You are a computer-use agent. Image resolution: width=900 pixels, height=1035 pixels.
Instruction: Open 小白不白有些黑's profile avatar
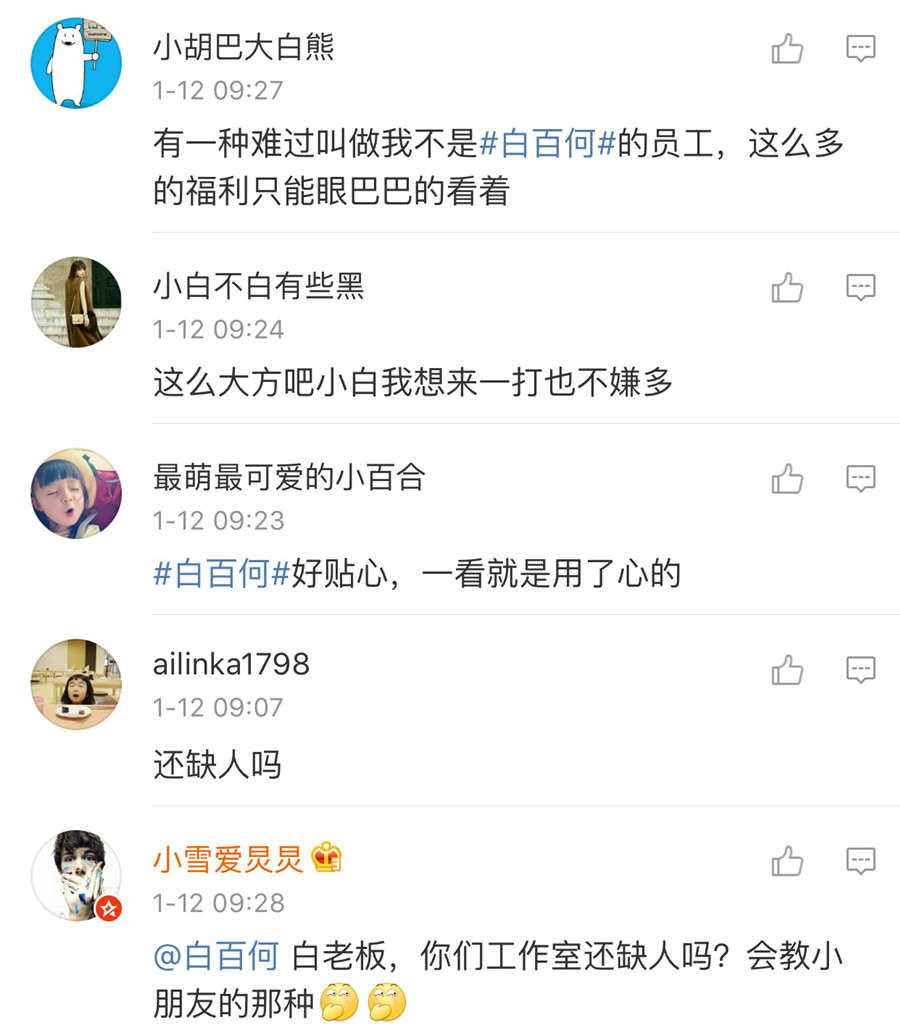pos(76,302)
